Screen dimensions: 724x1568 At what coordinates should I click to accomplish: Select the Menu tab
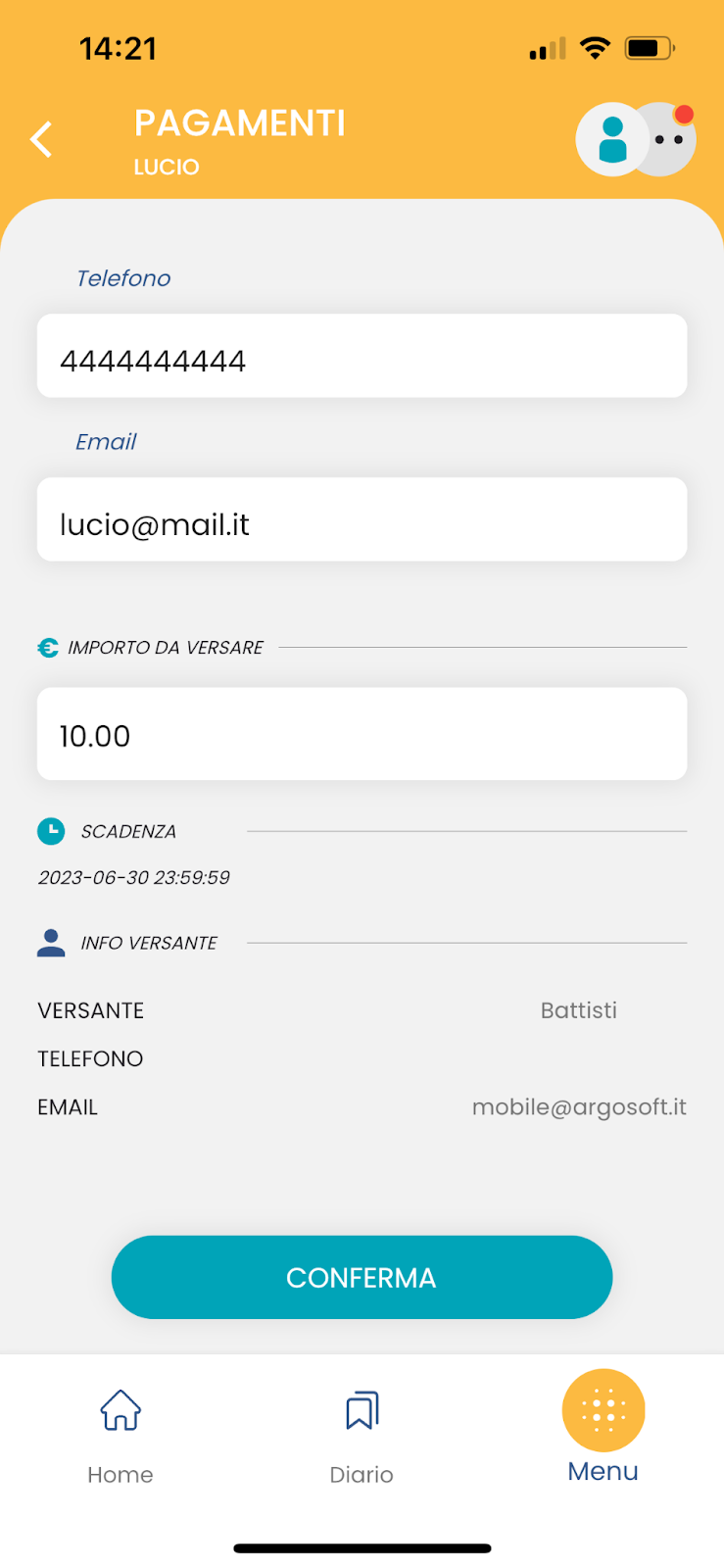coord(603,1427)
